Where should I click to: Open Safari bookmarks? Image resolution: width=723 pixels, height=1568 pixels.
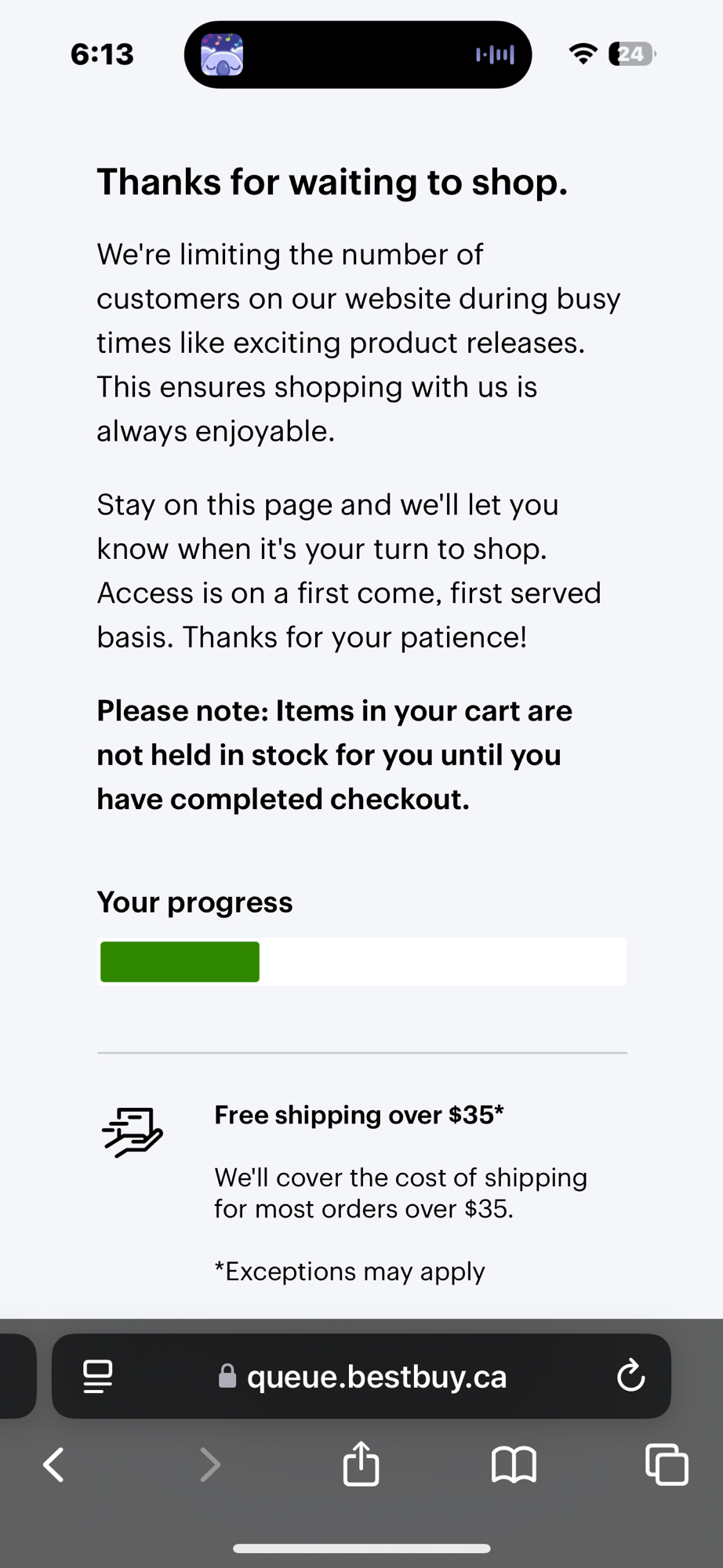(514, 1465)
